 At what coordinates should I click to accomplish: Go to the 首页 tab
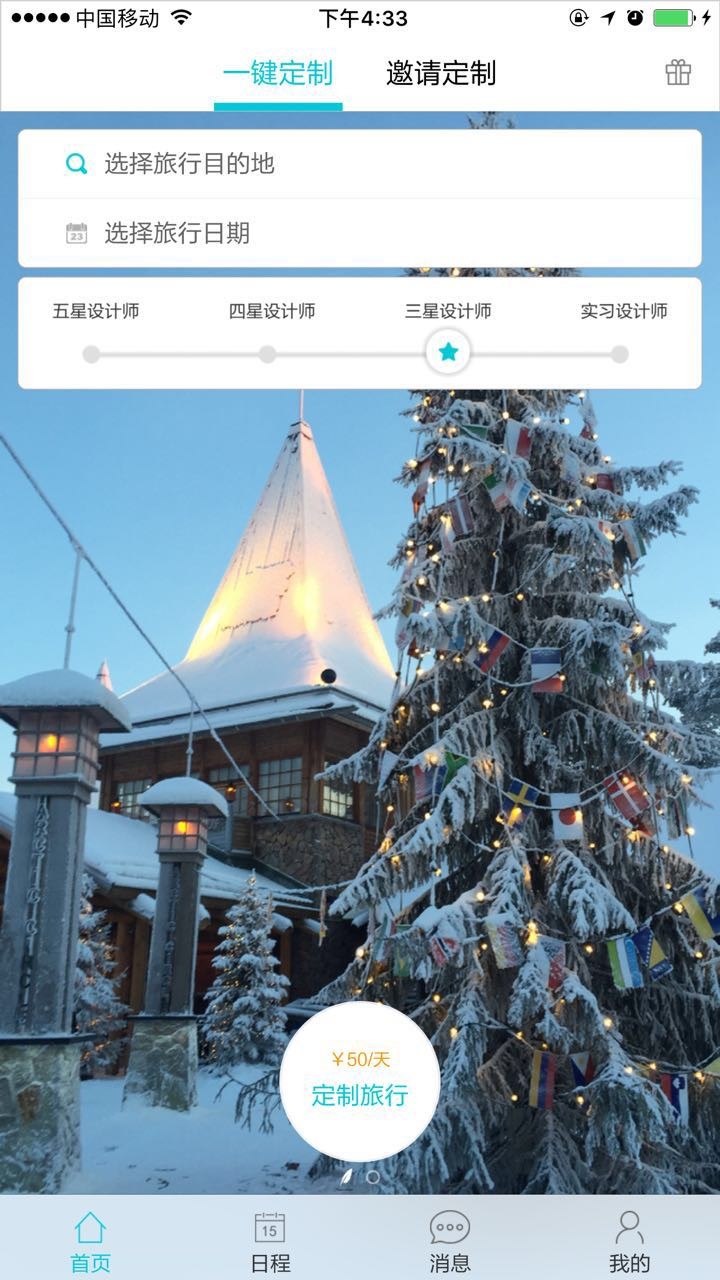pyautogui.click(x=90, y=1240)
